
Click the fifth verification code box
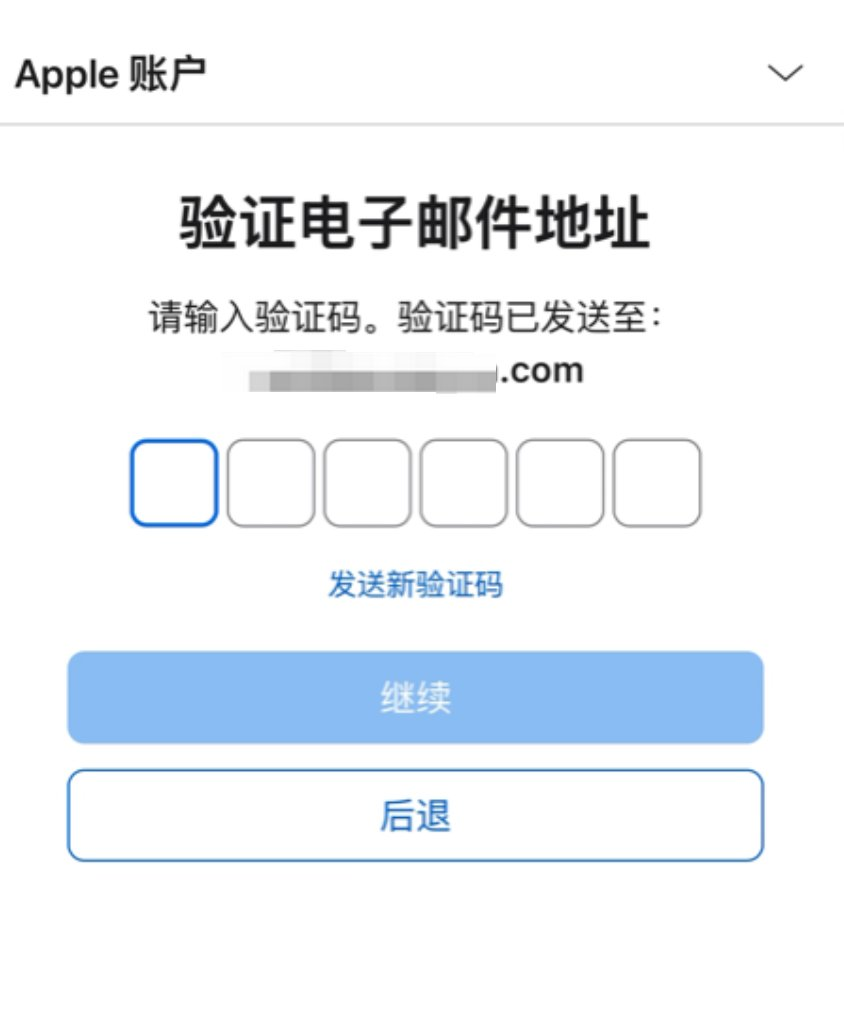coord(558,481)
